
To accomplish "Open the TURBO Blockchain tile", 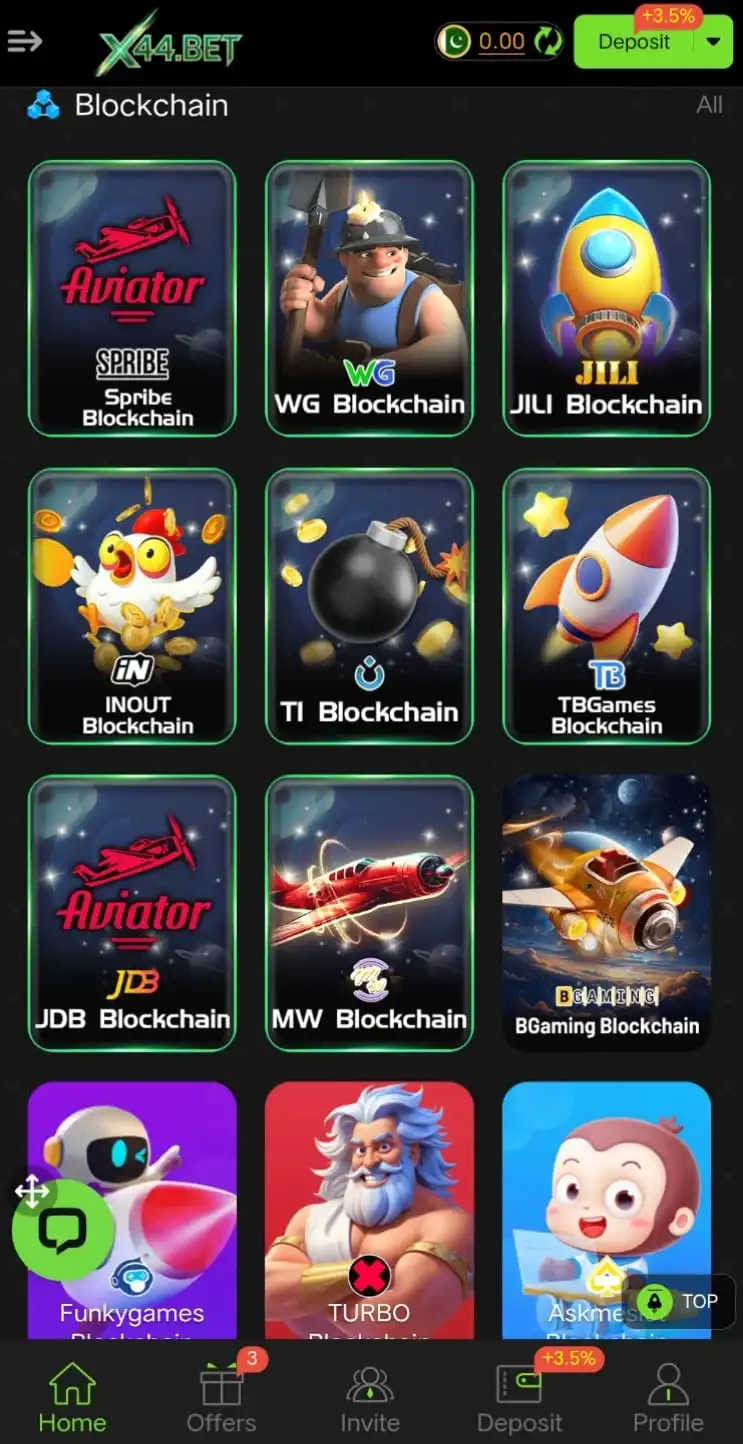I will 369,1210.
